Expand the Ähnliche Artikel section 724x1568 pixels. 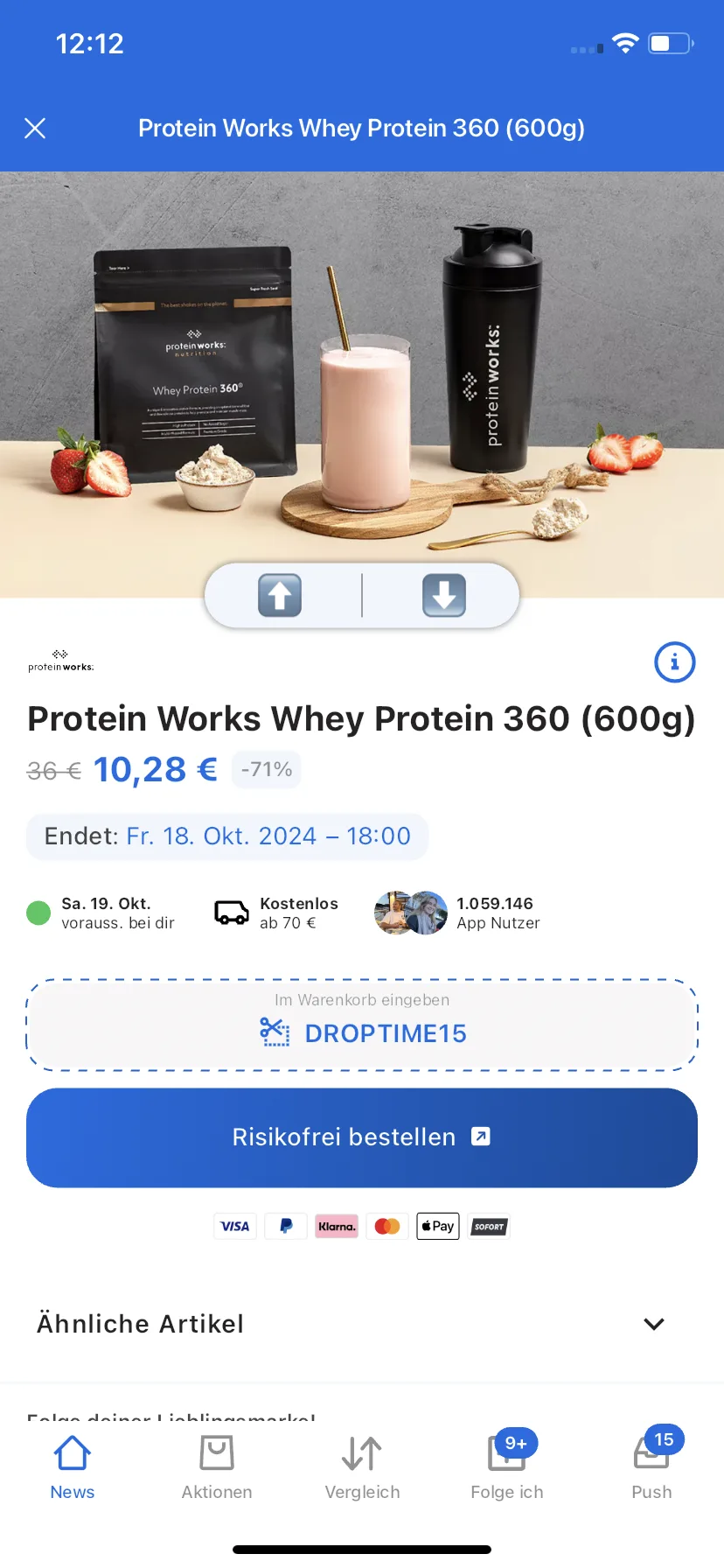point(653,1324)
